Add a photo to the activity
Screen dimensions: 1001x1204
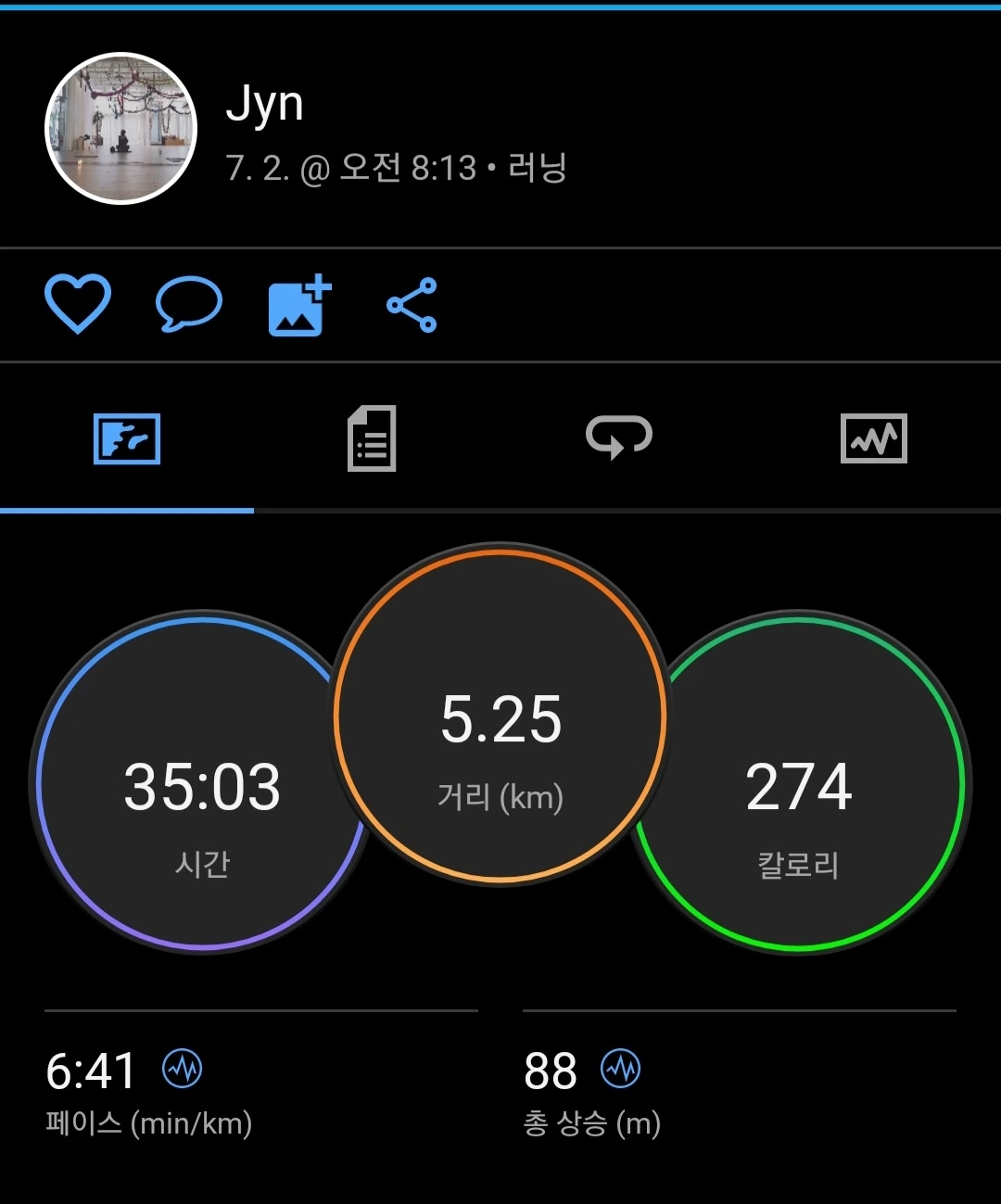pos(299,305)
